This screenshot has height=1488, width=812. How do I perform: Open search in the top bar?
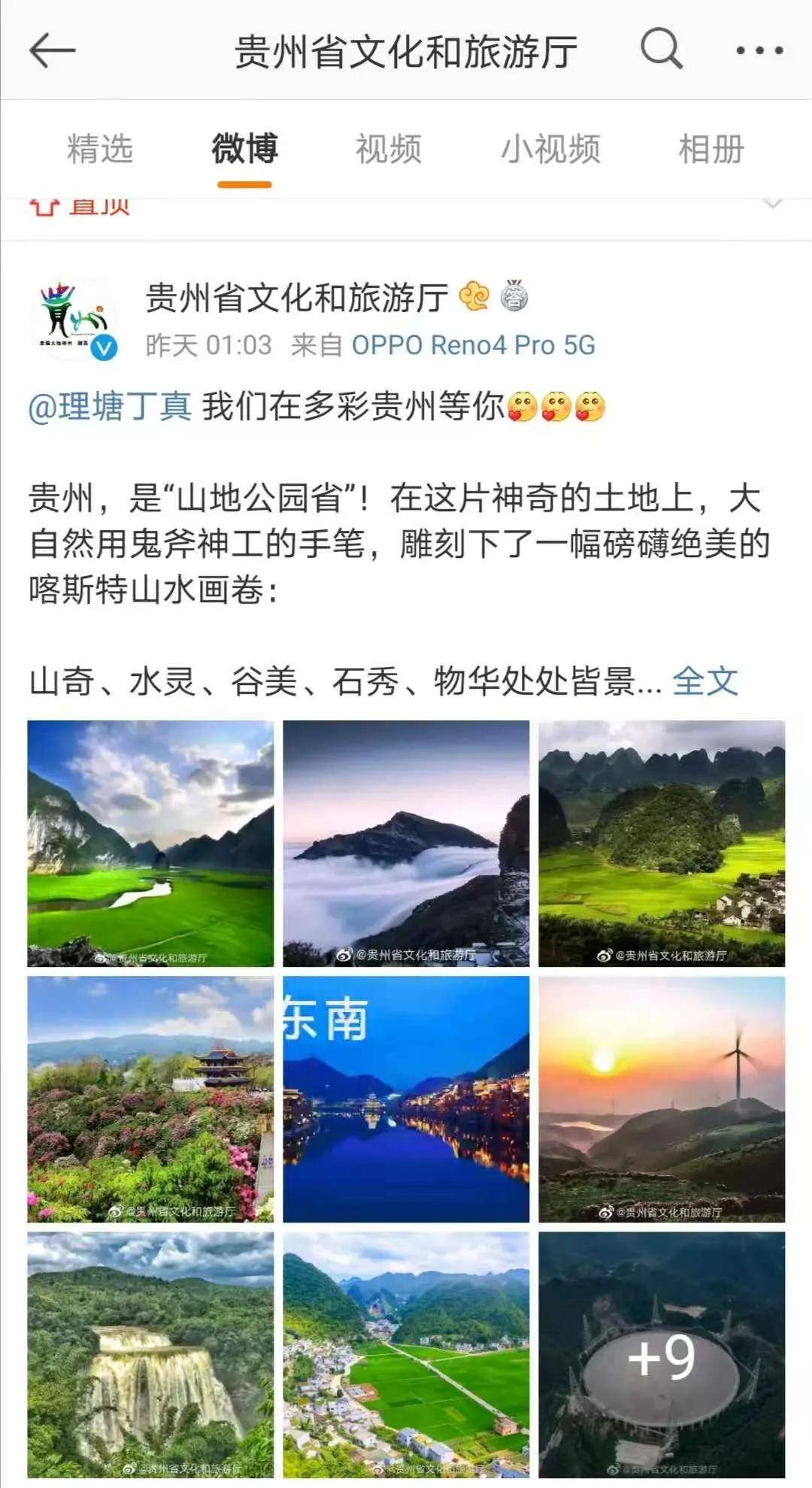(662, 49)
